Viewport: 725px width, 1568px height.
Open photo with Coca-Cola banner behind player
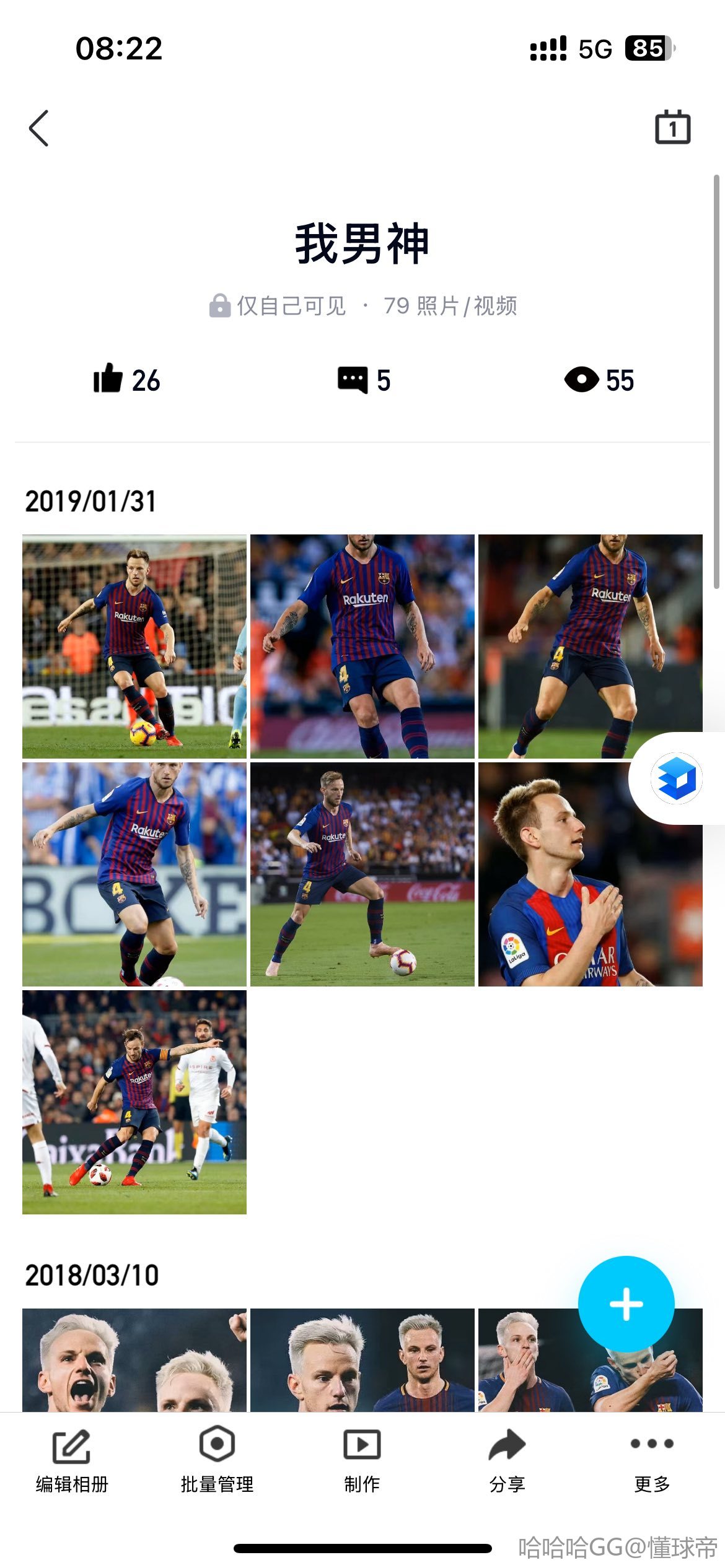click(362, 874)
